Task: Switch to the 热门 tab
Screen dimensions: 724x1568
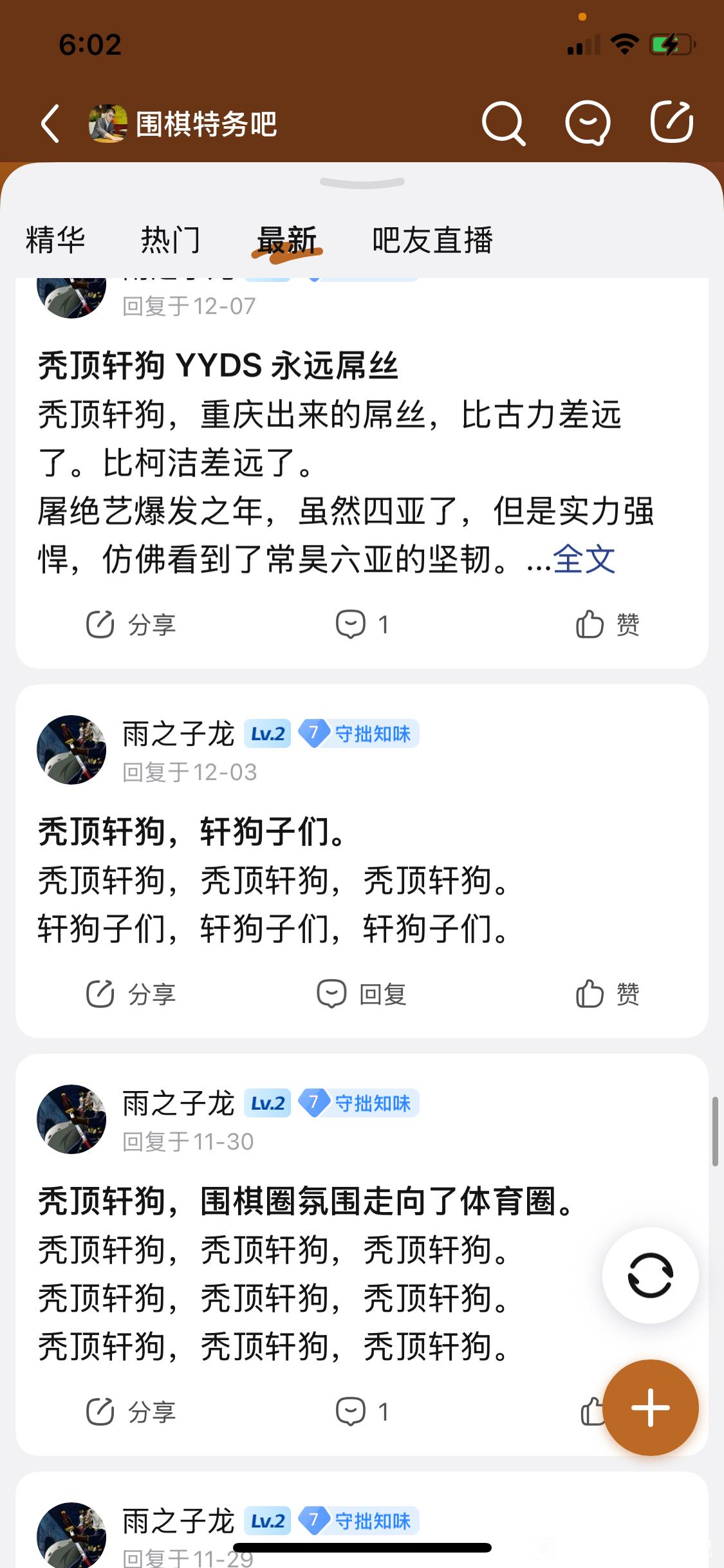Action: [x=171, y=240]
